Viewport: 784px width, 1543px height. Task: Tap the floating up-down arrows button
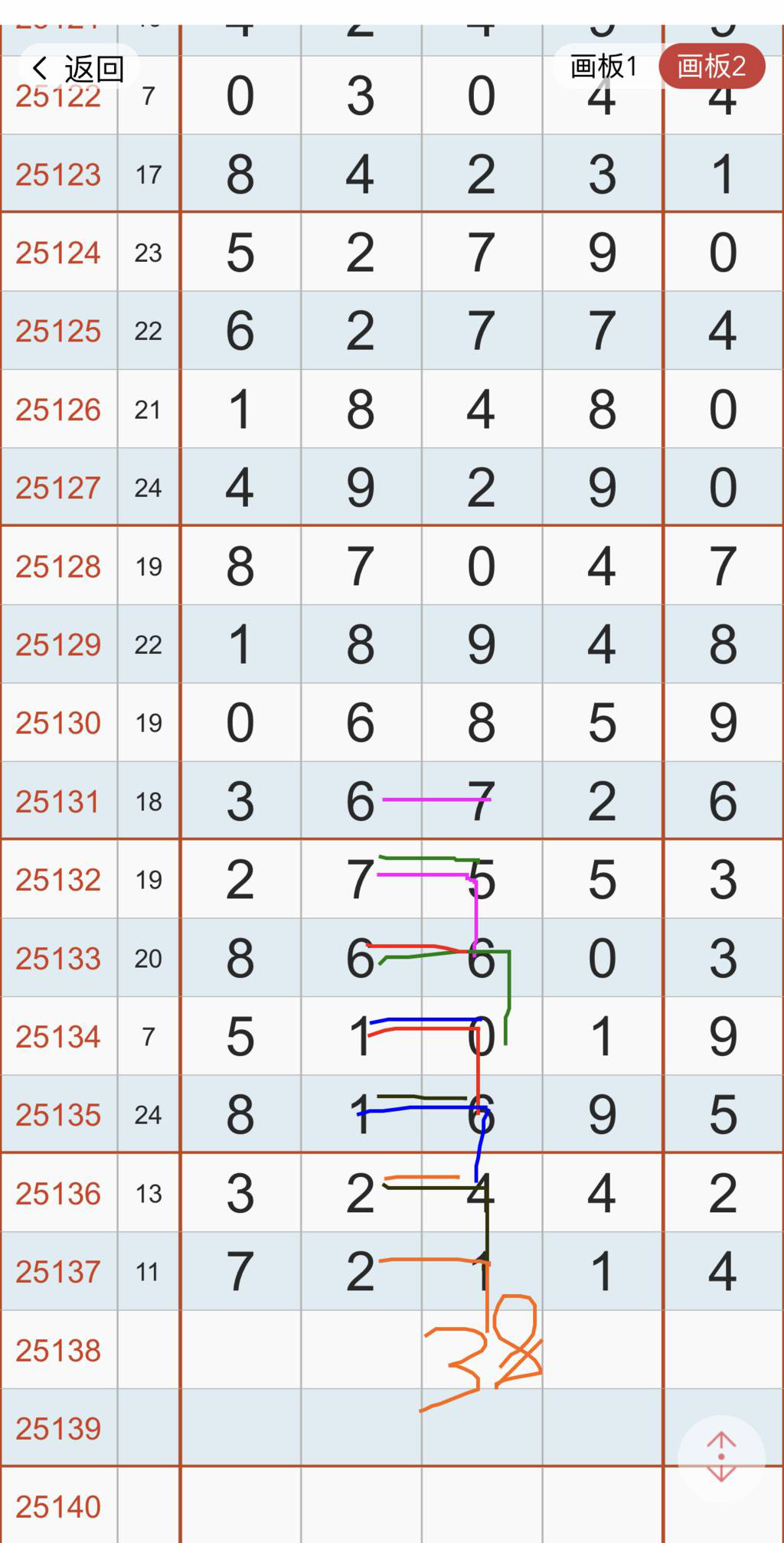[x=720, y=1456]
